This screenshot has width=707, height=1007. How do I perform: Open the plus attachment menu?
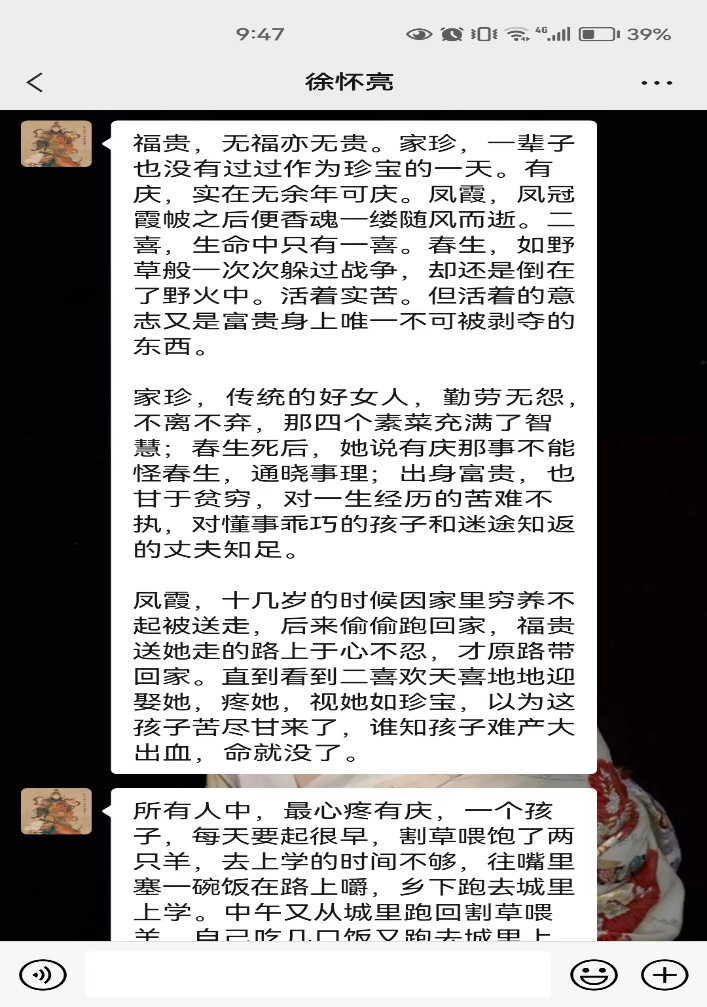pyautogui.click(x=664, y=973)
